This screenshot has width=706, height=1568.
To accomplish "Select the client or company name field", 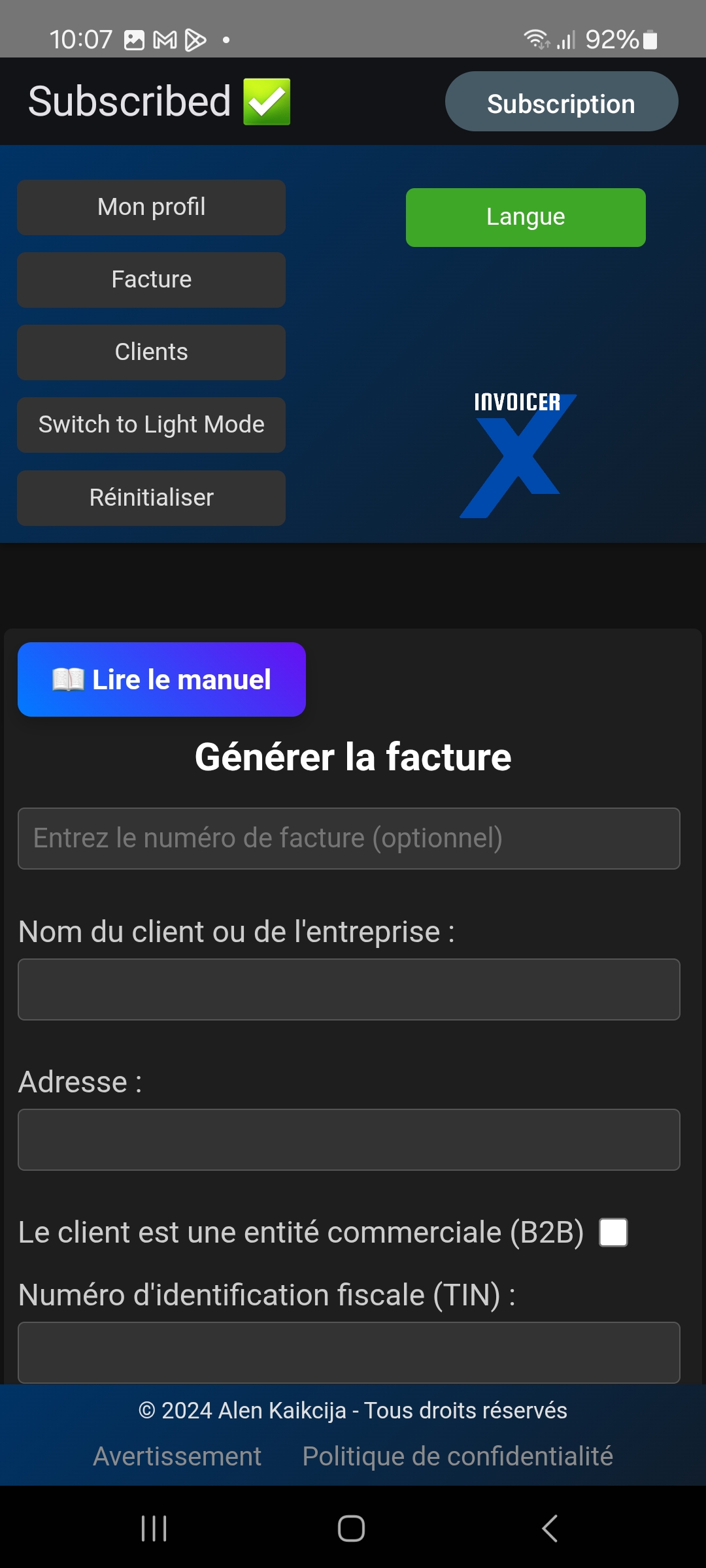I will coord(348,989).
